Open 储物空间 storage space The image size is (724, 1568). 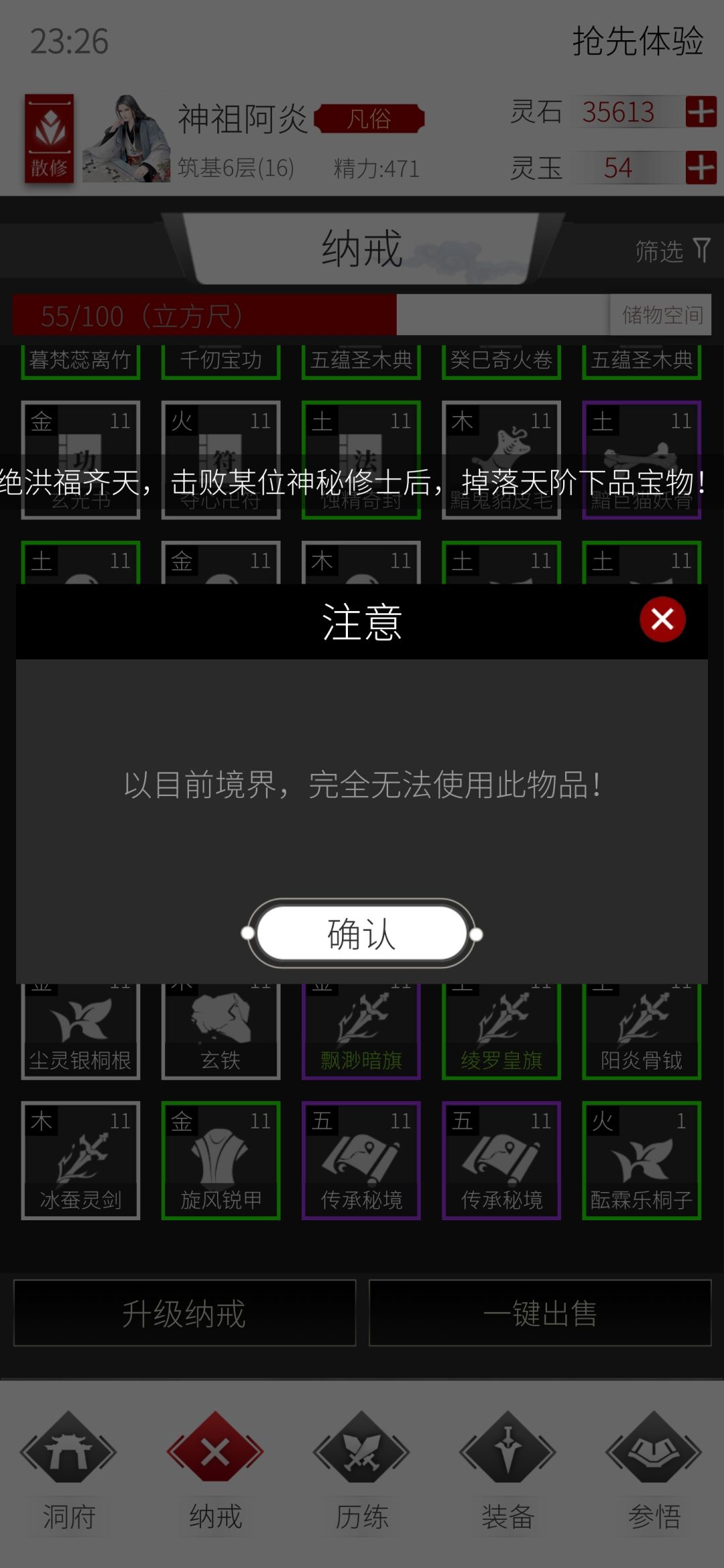[661, 314]
